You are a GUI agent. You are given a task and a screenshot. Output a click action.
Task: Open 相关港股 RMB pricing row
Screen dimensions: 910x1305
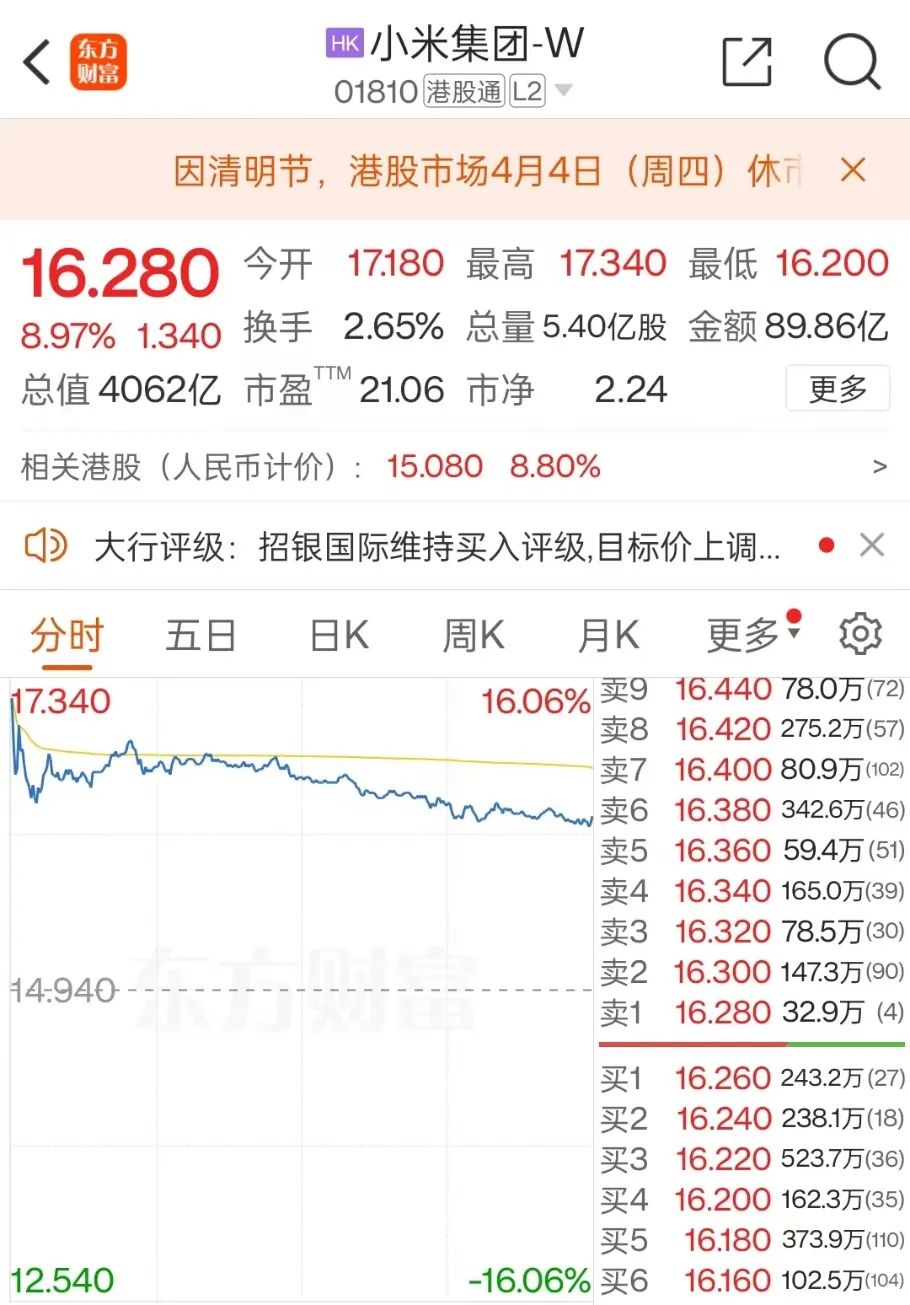pos(454,466)
